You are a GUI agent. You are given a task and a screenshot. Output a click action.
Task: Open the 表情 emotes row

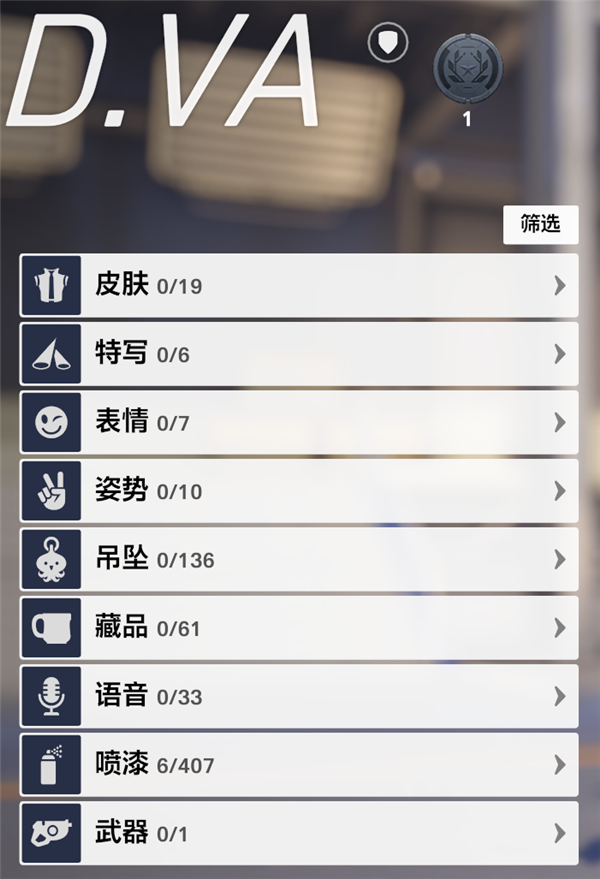pos(298,423)
